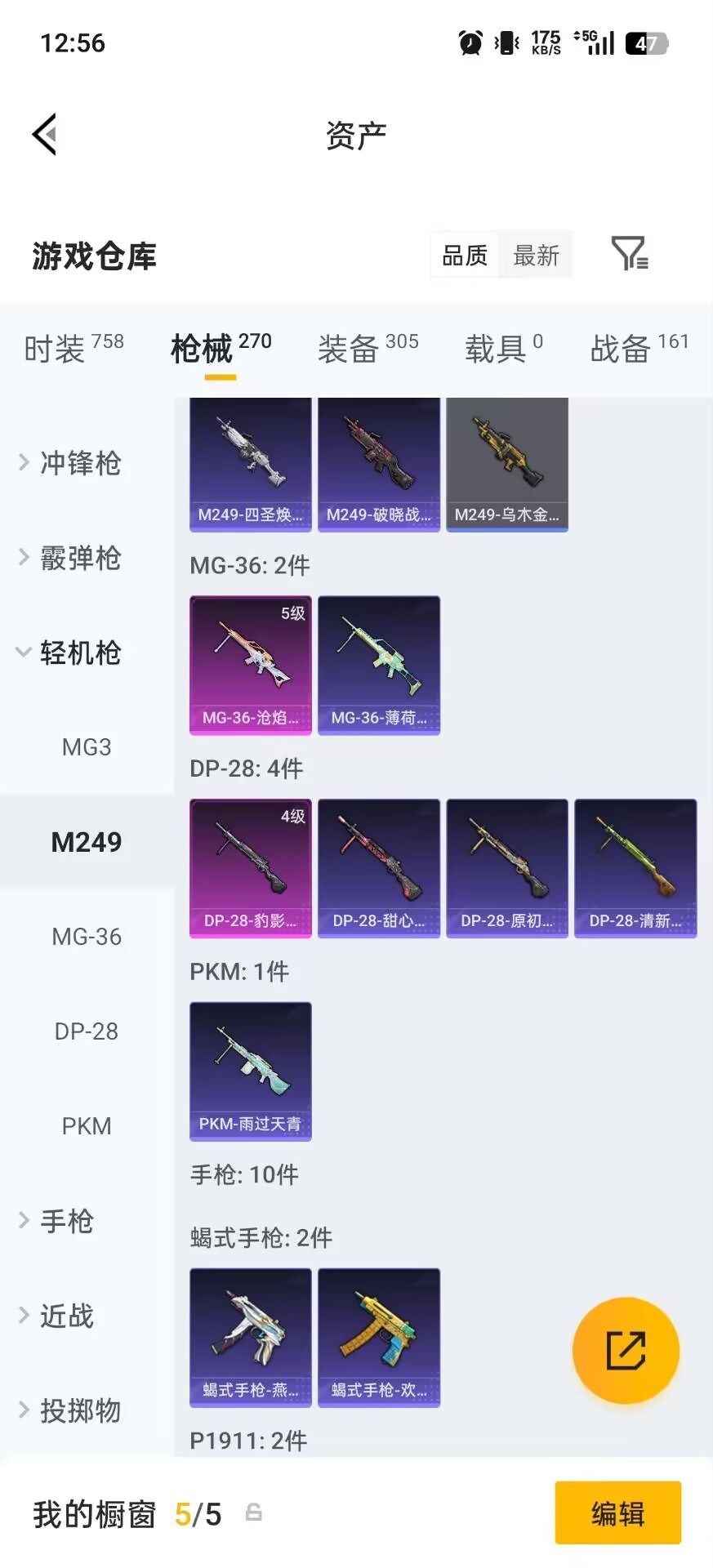Image resolution: width=713 pixels, height=1568 pixels.
Task: Select DP-28 in the side list
Action: tap(87, 1031)
